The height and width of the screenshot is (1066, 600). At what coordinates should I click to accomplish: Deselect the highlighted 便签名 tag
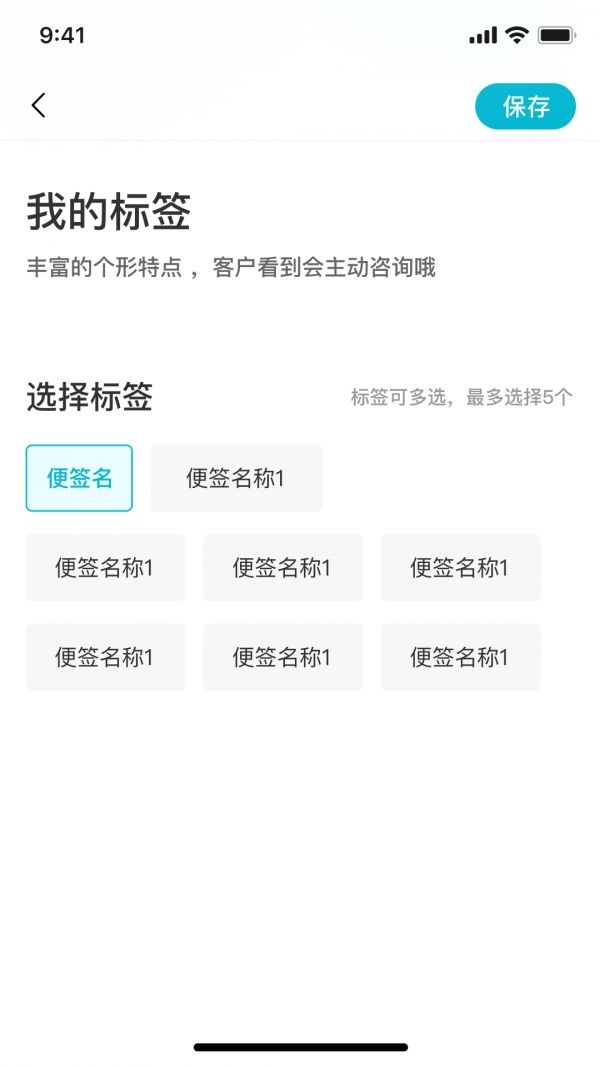pyautogui.click(x=79, y=478)
